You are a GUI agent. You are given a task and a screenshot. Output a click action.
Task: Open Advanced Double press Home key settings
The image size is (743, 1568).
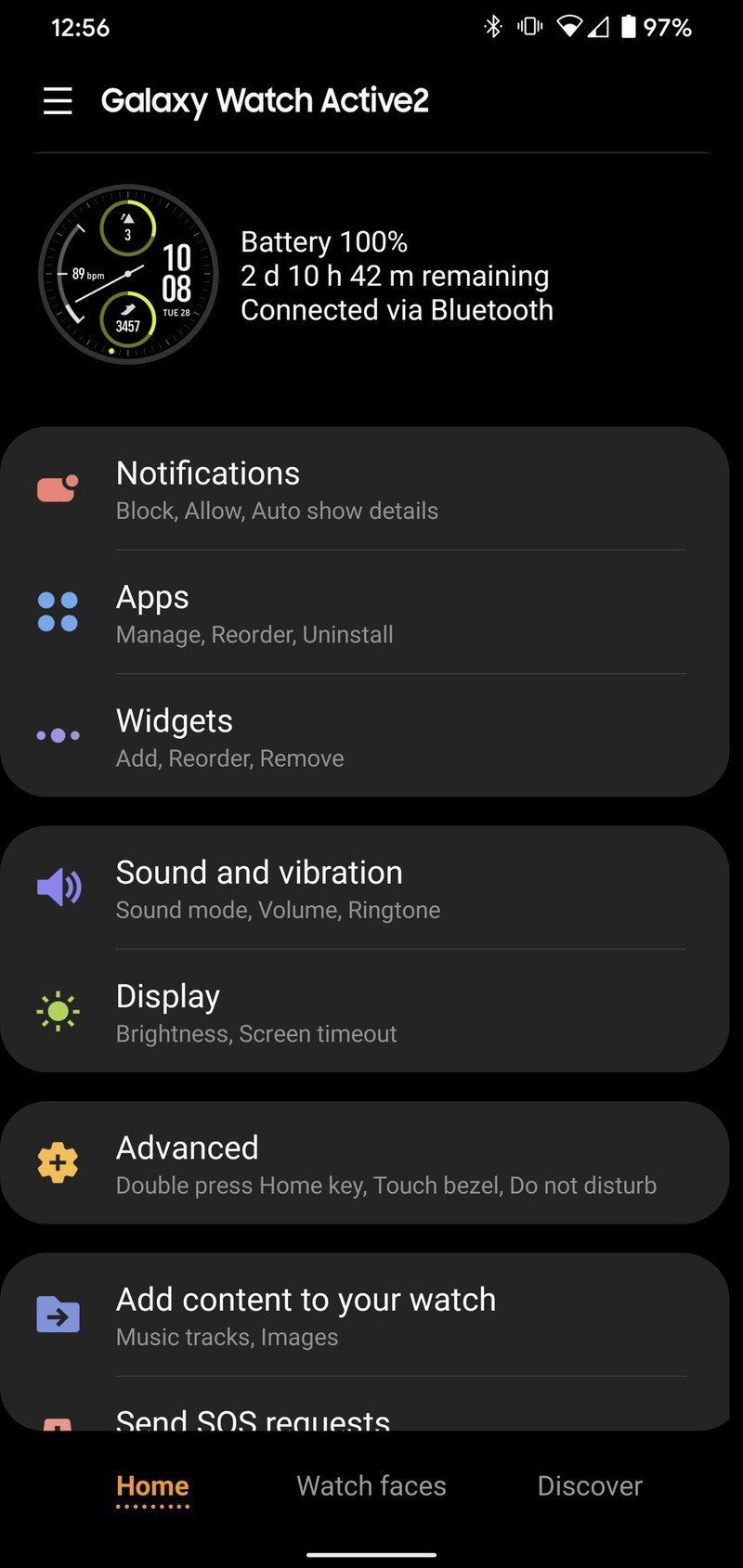point(371,1162)
